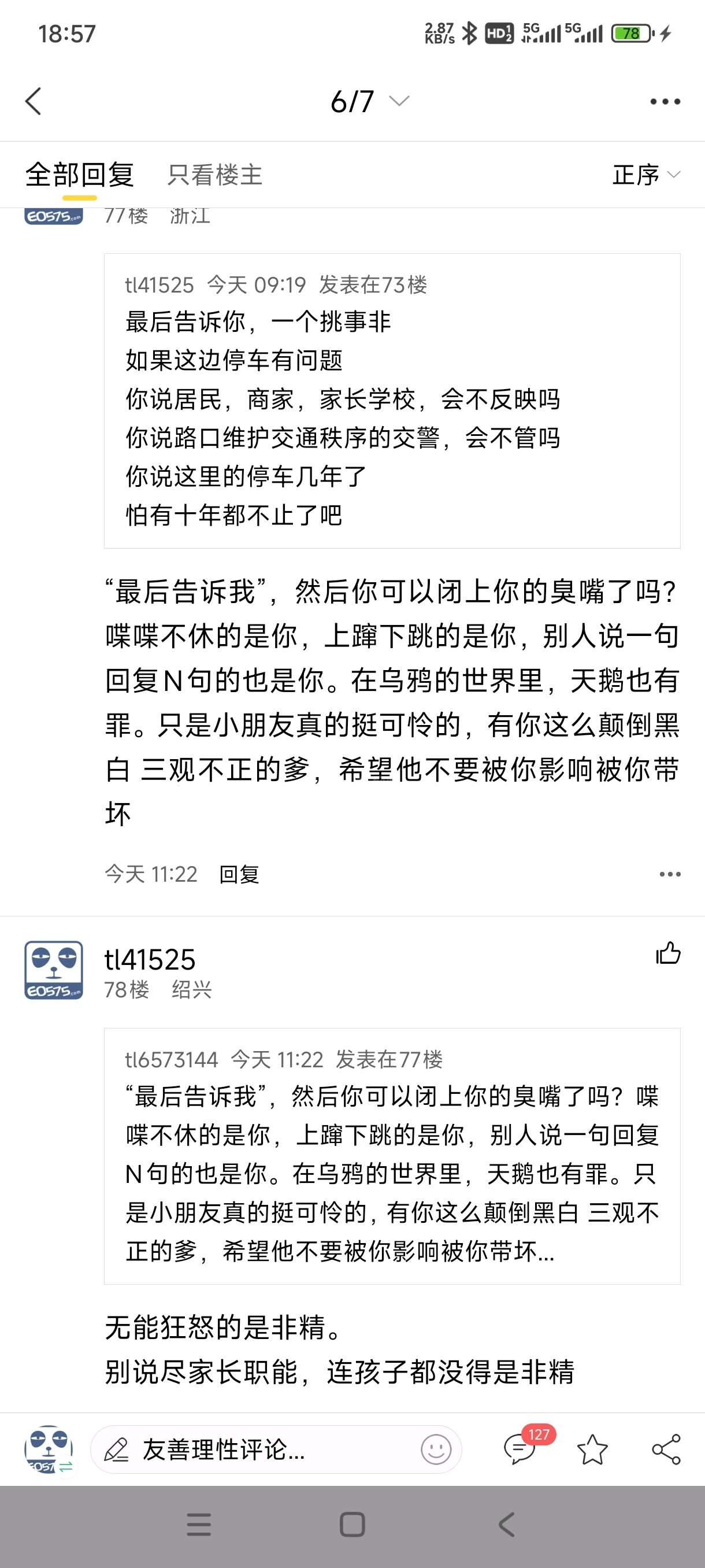Open tl41525's profile from the 78楼 avatar

coord(54,970)
